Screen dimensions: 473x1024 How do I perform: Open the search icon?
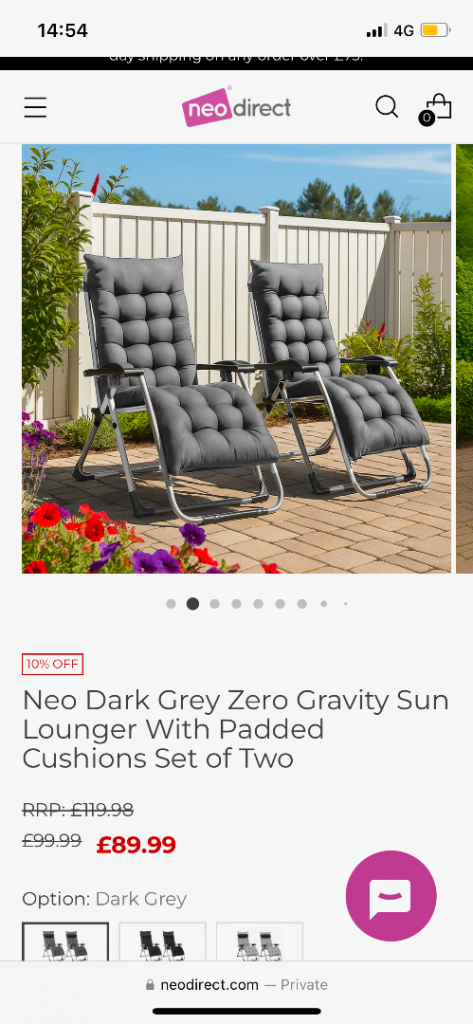[386, 106]
